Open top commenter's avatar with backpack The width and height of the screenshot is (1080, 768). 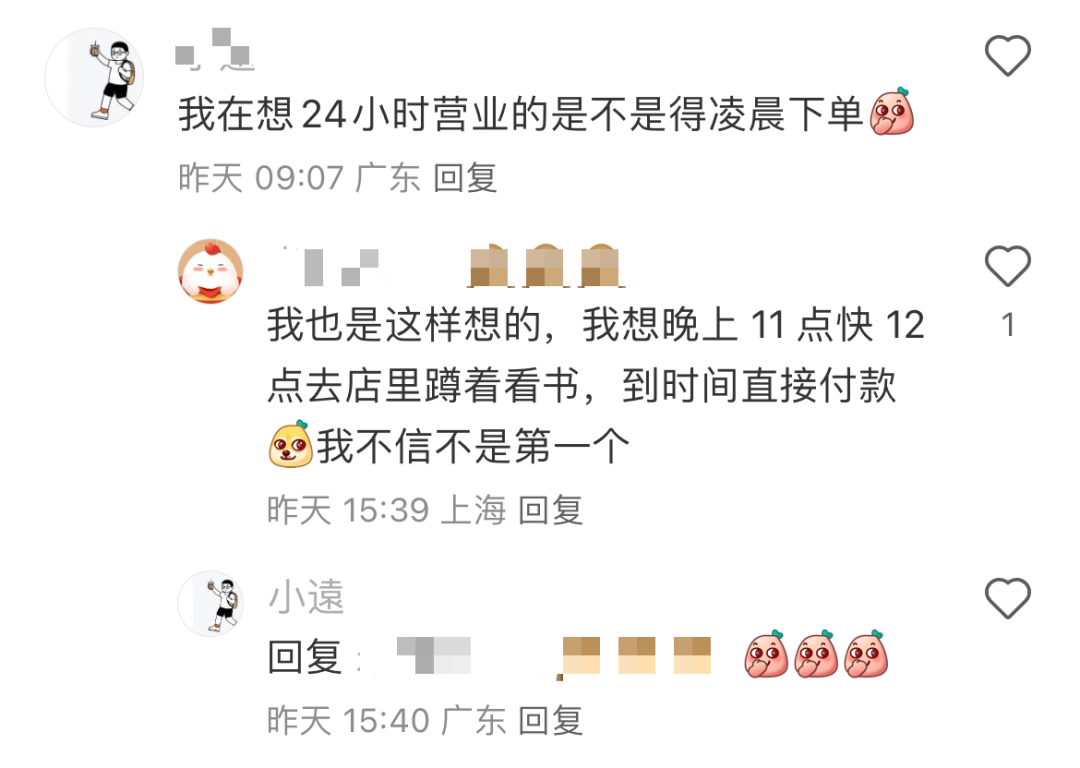(x=95, y=77)
